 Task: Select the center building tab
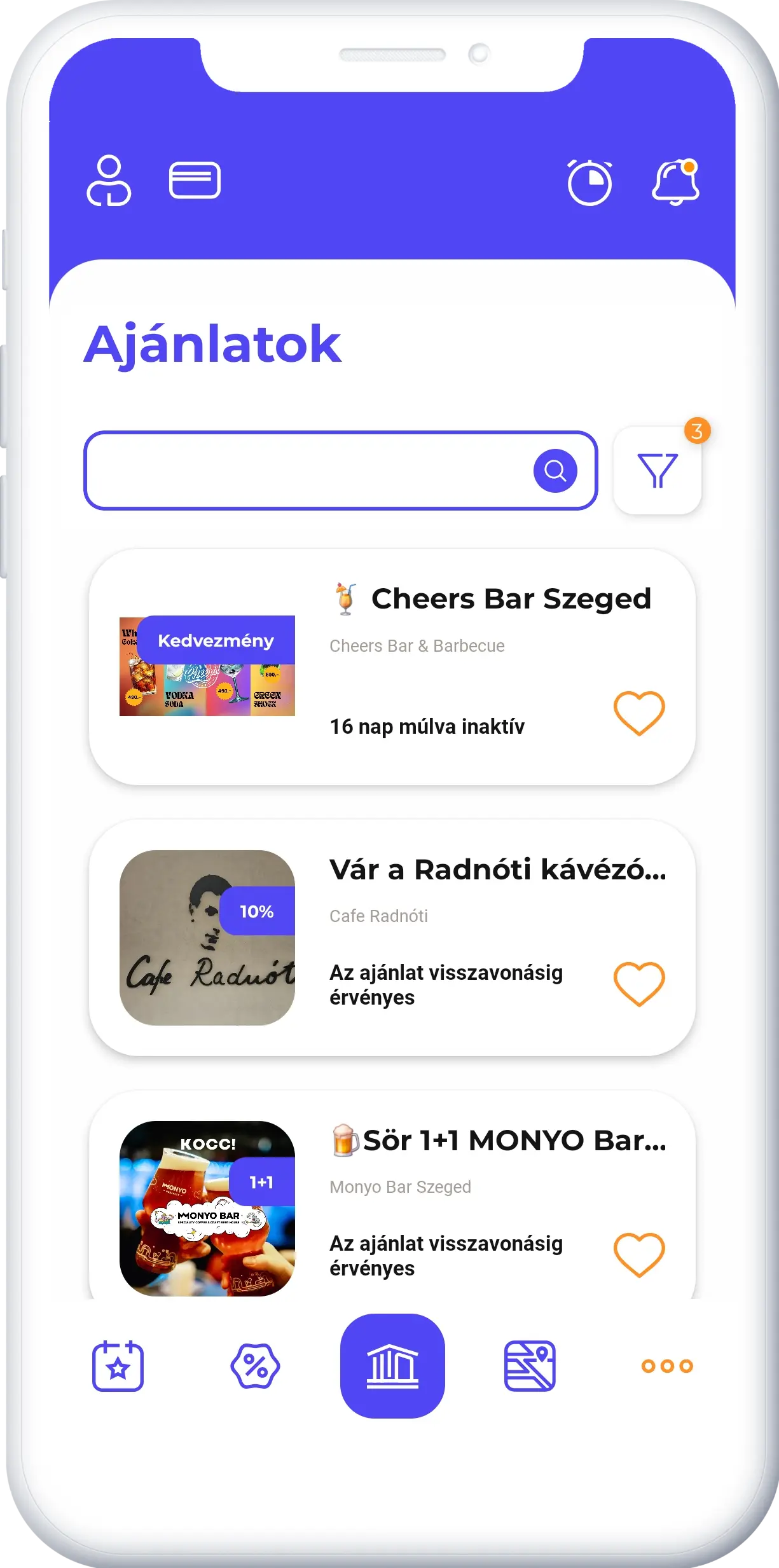pos(392,1366)
